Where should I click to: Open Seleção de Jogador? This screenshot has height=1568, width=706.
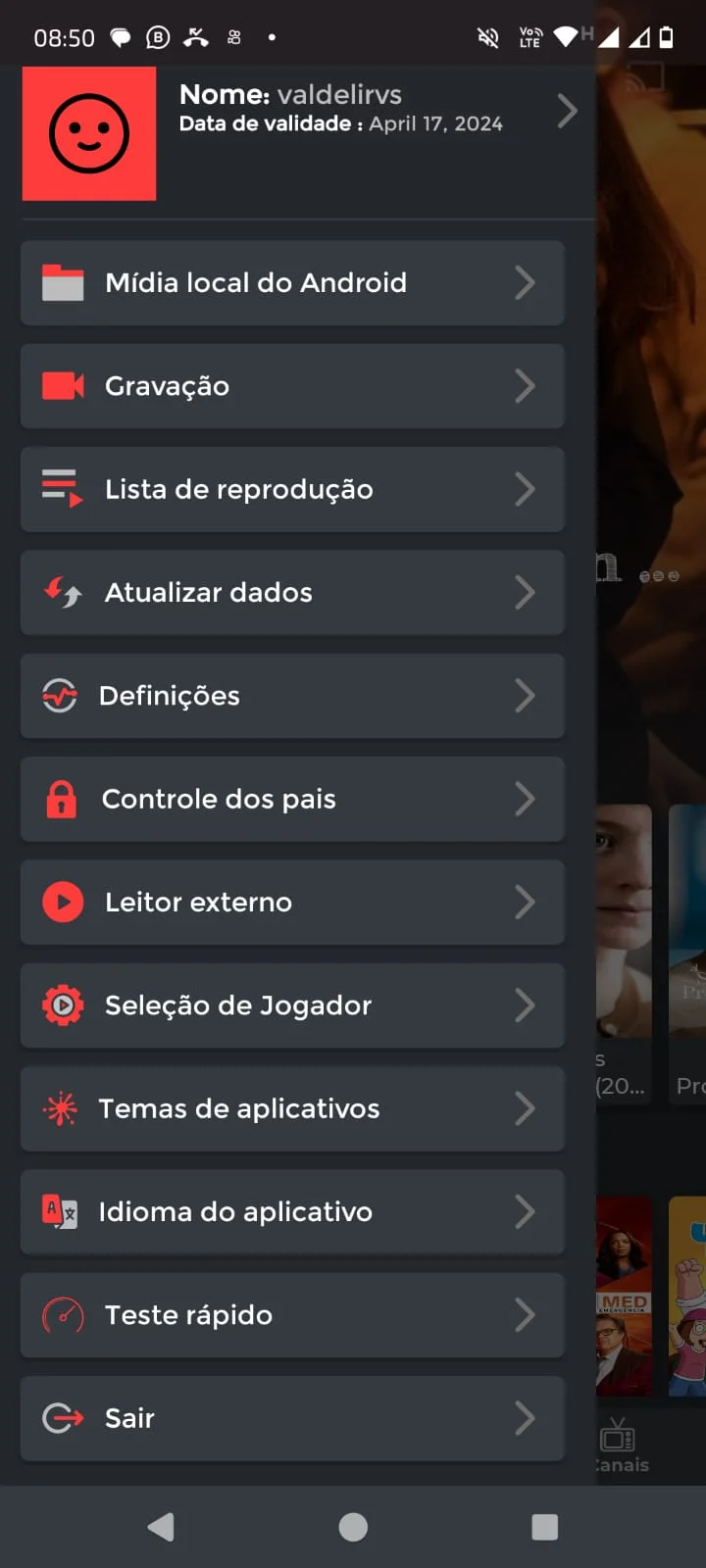292,1005
